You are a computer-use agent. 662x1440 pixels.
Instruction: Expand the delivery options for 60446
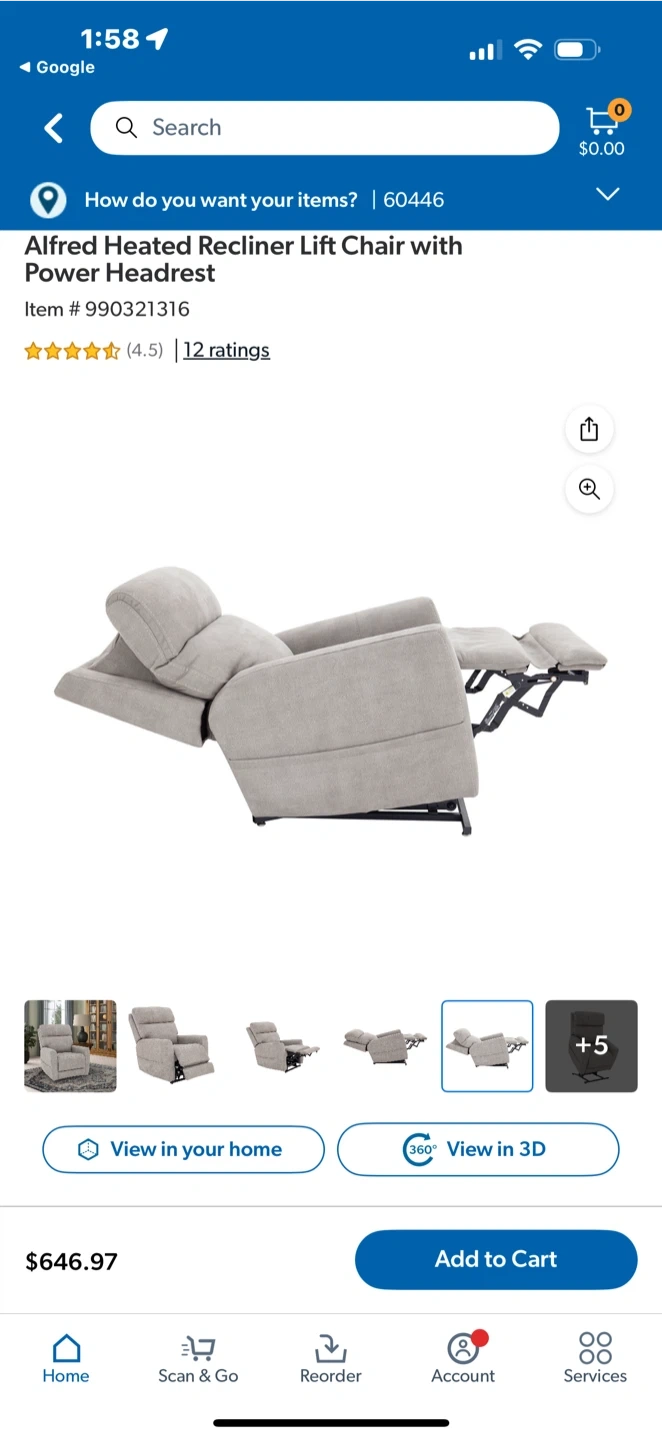pyautogui.click(x=607, y=194)
